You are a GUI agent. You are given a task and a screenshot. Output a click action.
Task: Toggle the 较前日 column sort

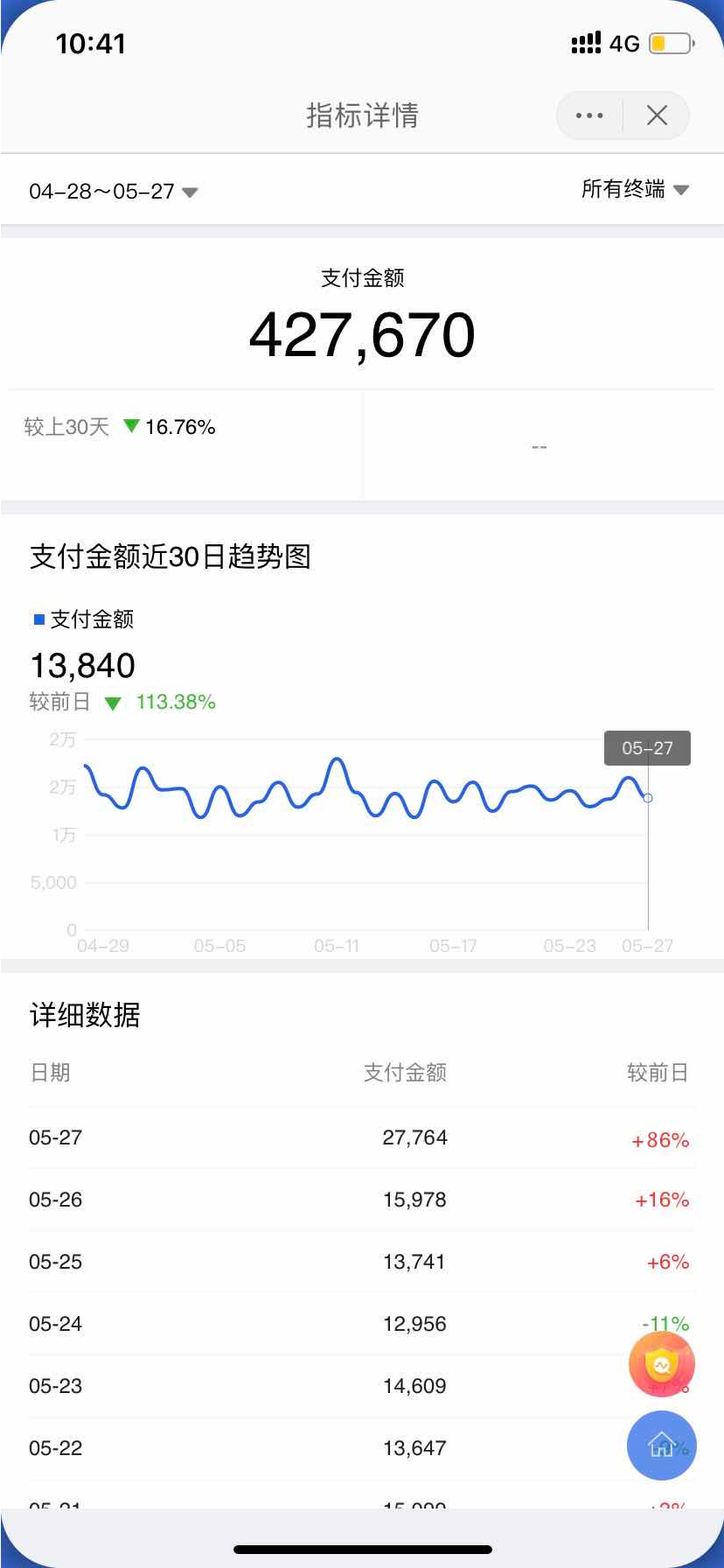pyautogui.click(x=658, y=1073)
